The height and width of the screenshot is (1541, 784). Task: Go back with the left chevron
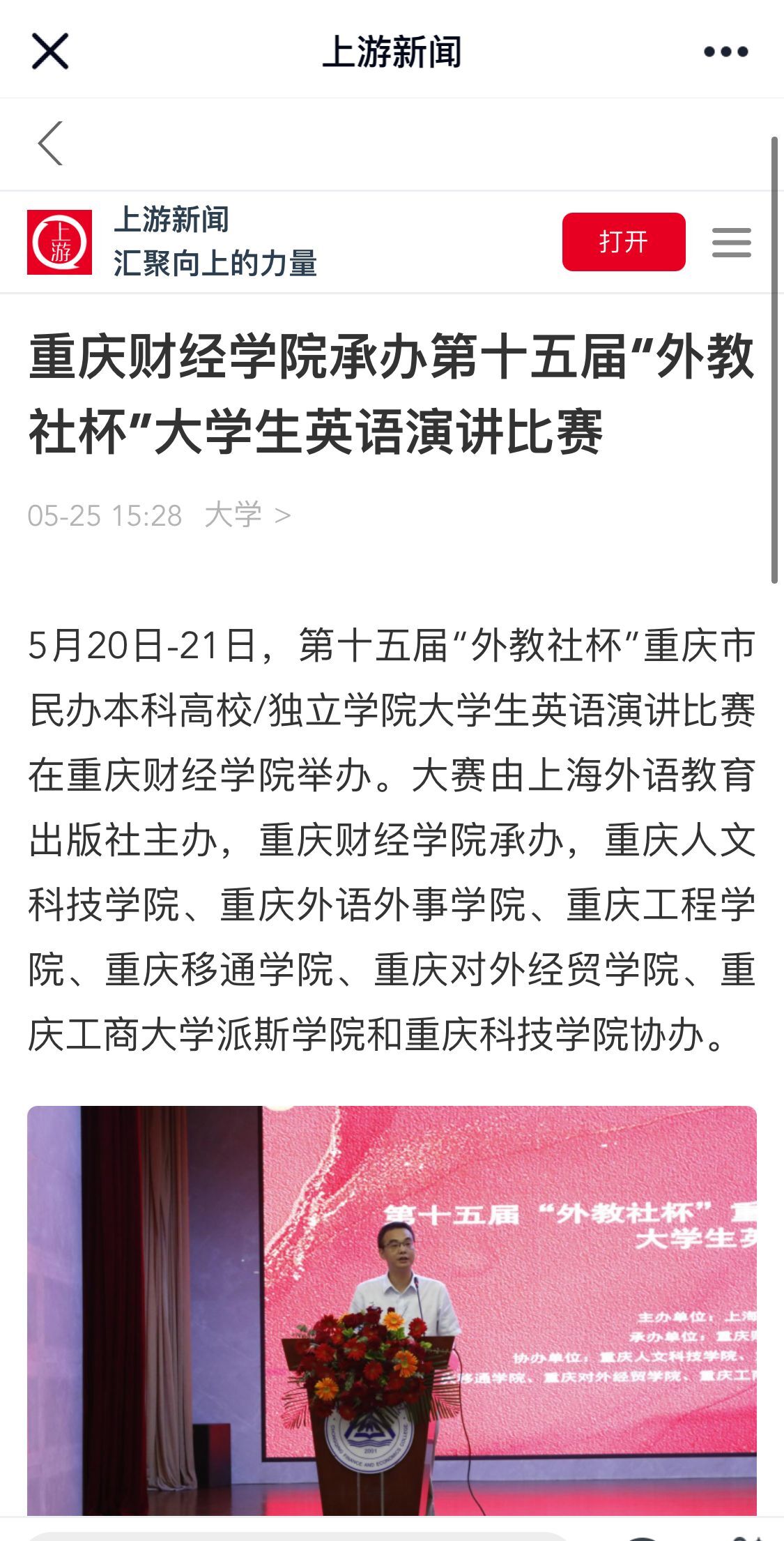[x=50, y=144]
